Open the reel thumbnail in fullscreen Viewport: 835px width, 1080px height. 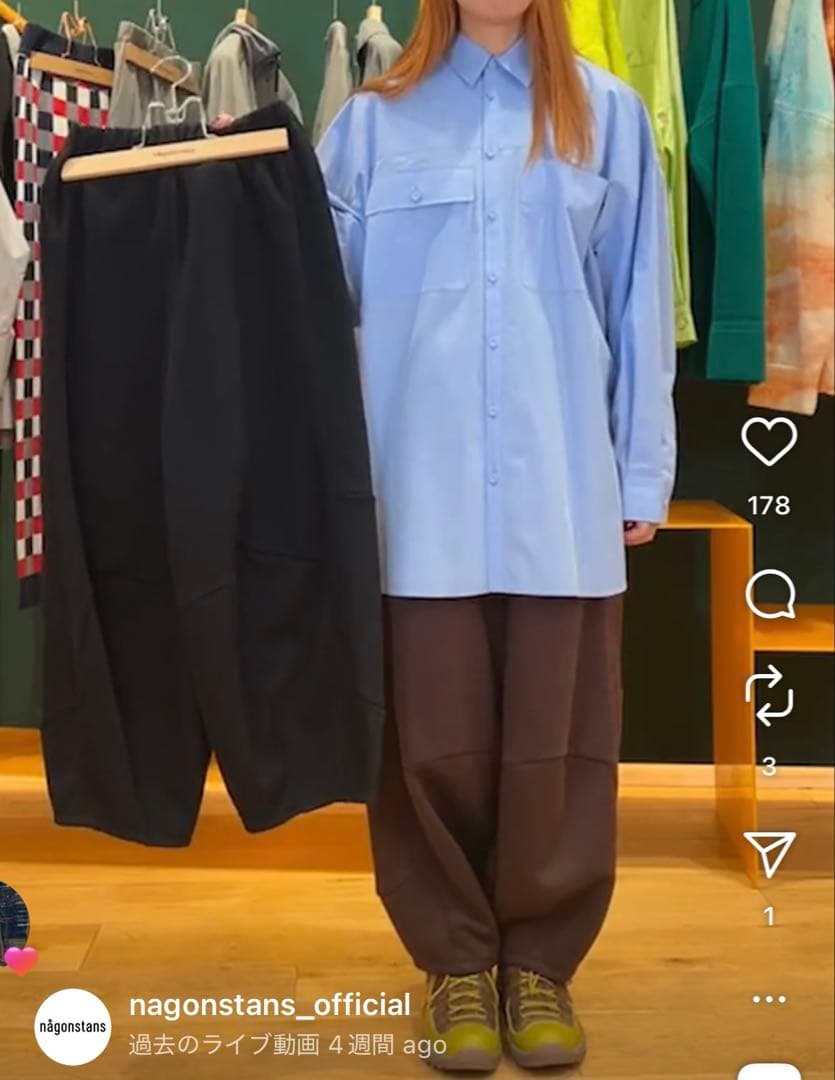(x=400, y=500)
